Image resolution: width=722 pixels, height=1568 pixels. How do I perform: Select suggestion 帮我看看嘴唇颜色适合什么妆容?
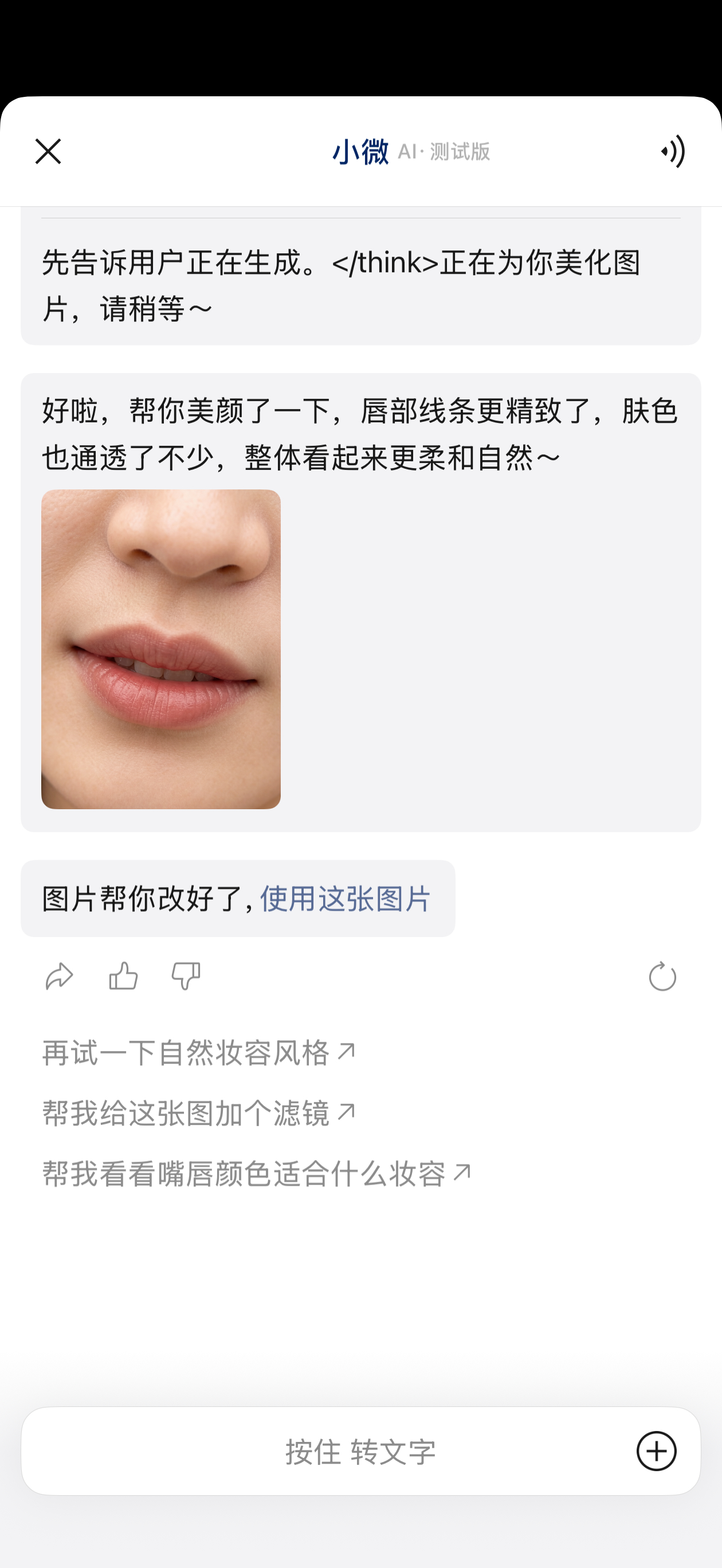(x=257, y=1173)
